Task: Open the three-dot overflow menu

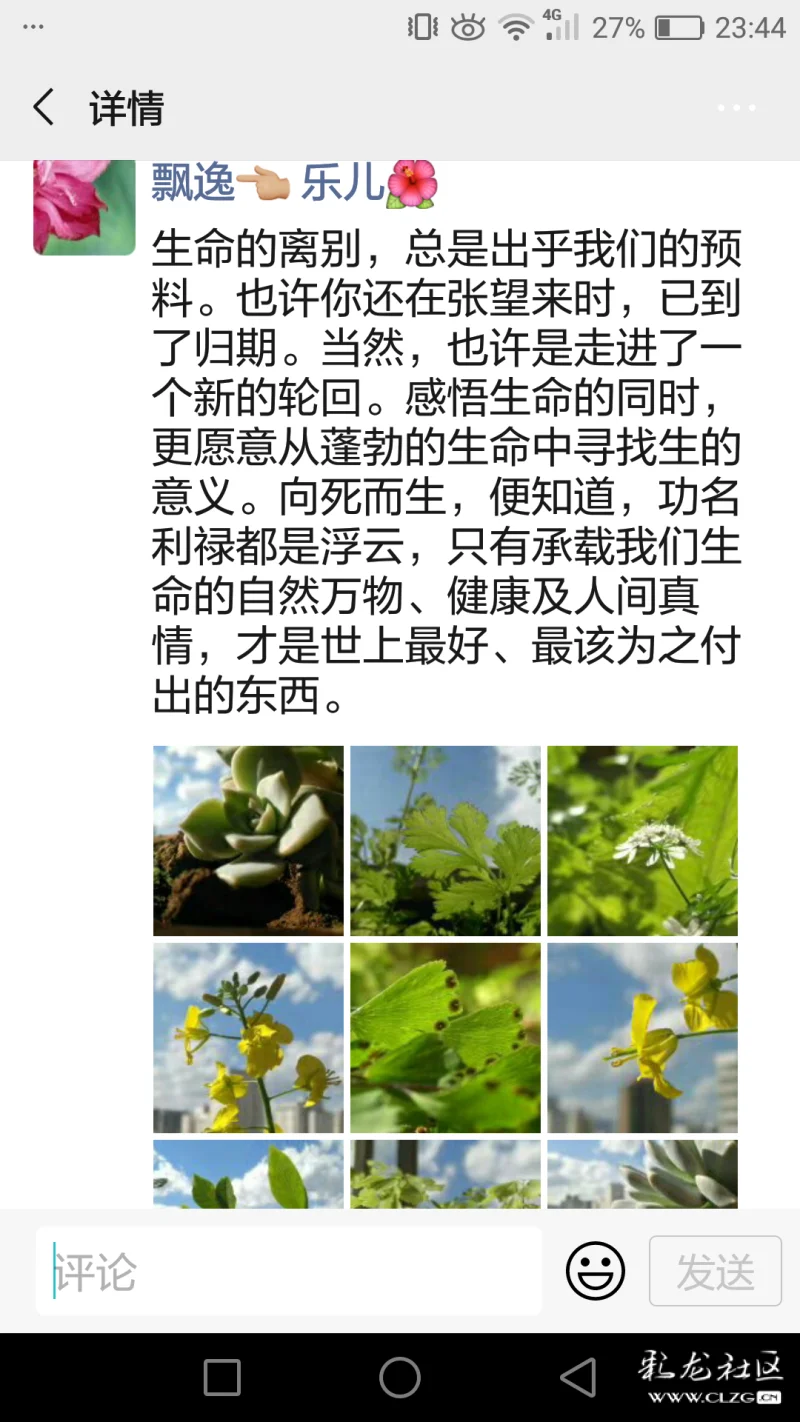Action: (736, 108)
